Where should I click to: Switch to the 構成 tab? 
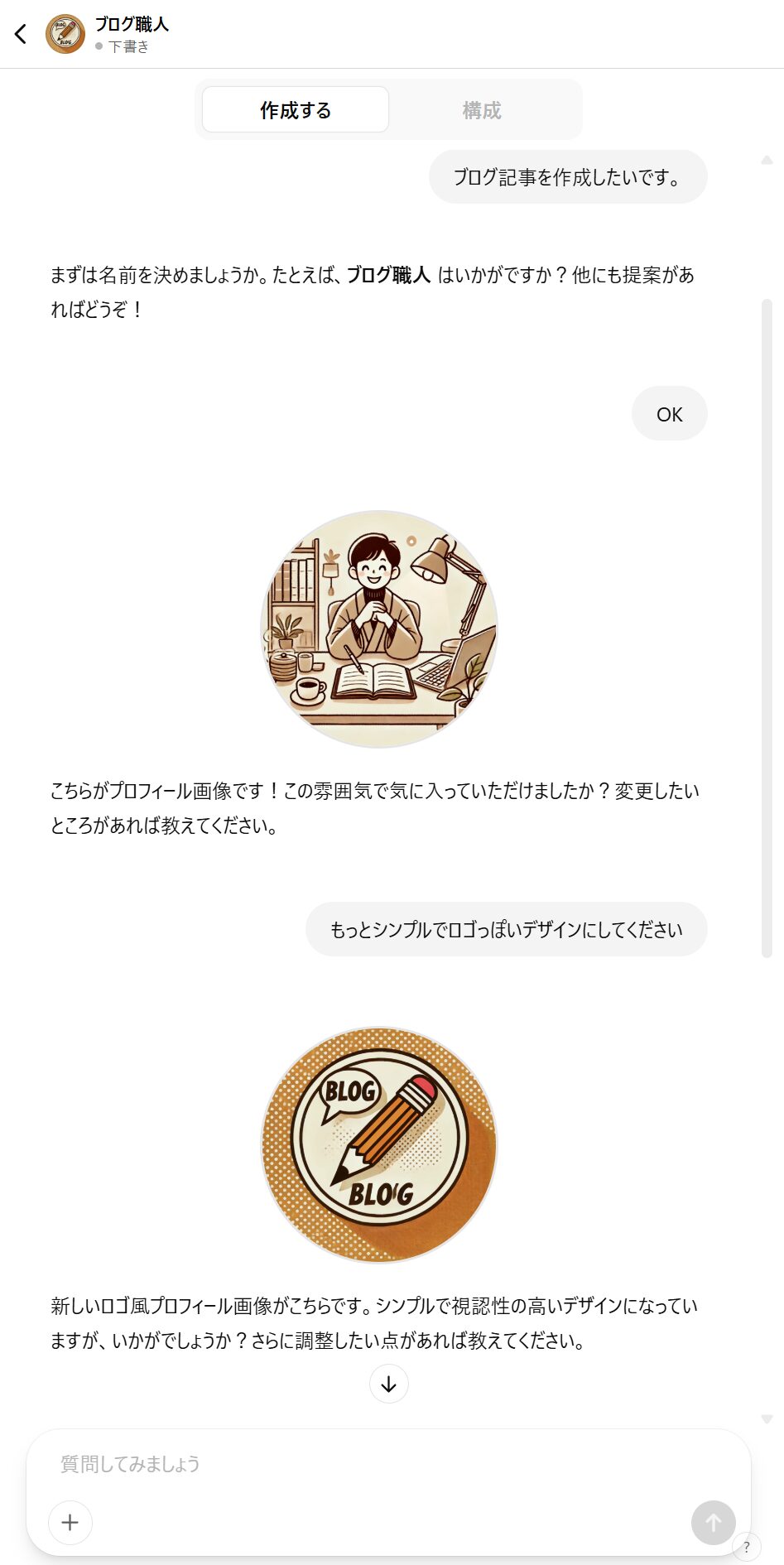click(482, 110)
